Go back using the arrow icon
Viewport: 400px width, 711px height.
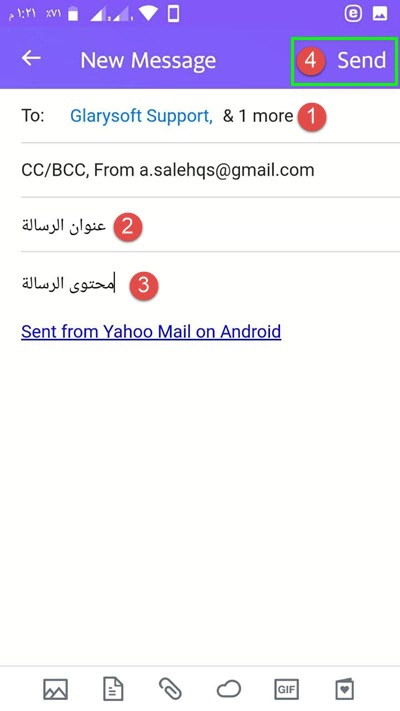31,58
